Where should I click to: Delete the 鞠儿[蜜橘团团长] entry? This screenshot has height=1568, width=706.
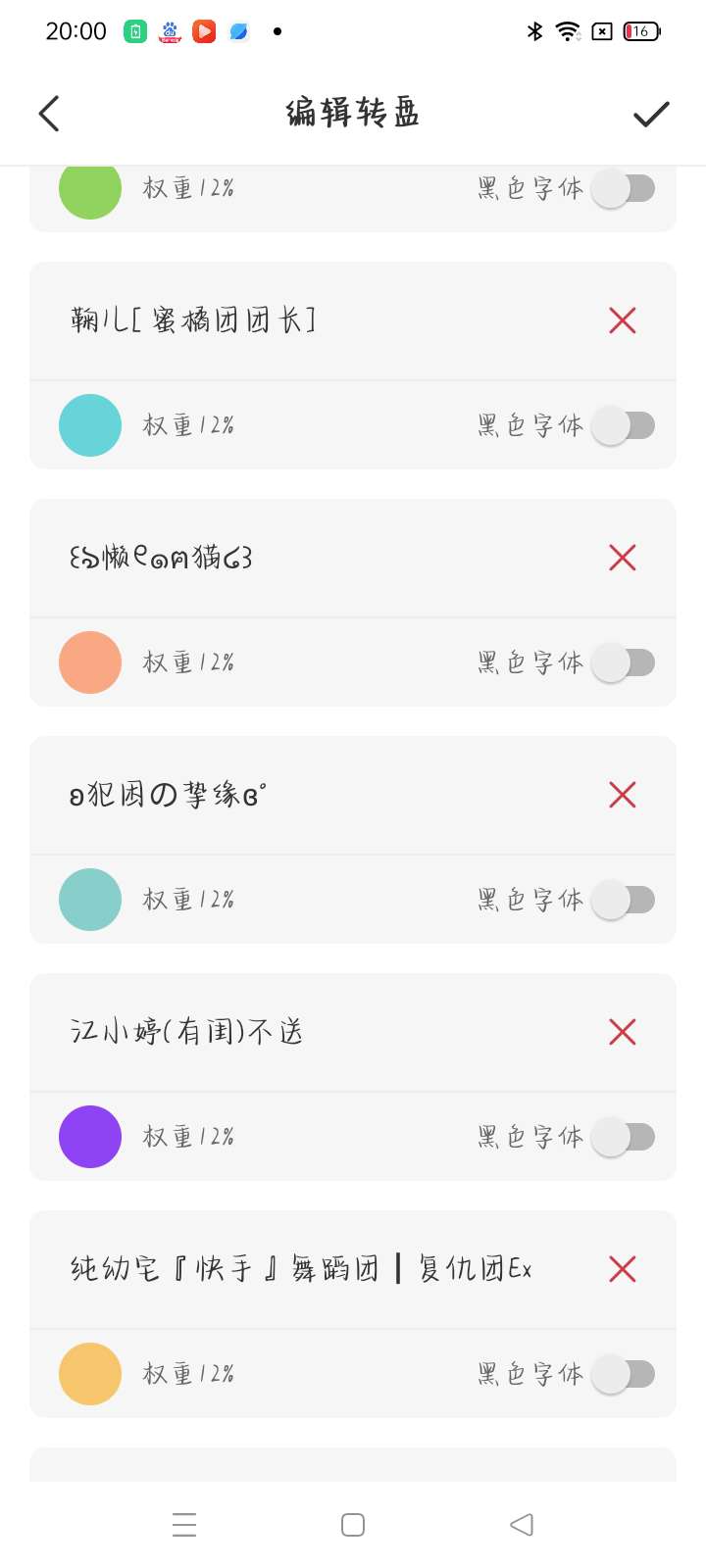point(623,320)
